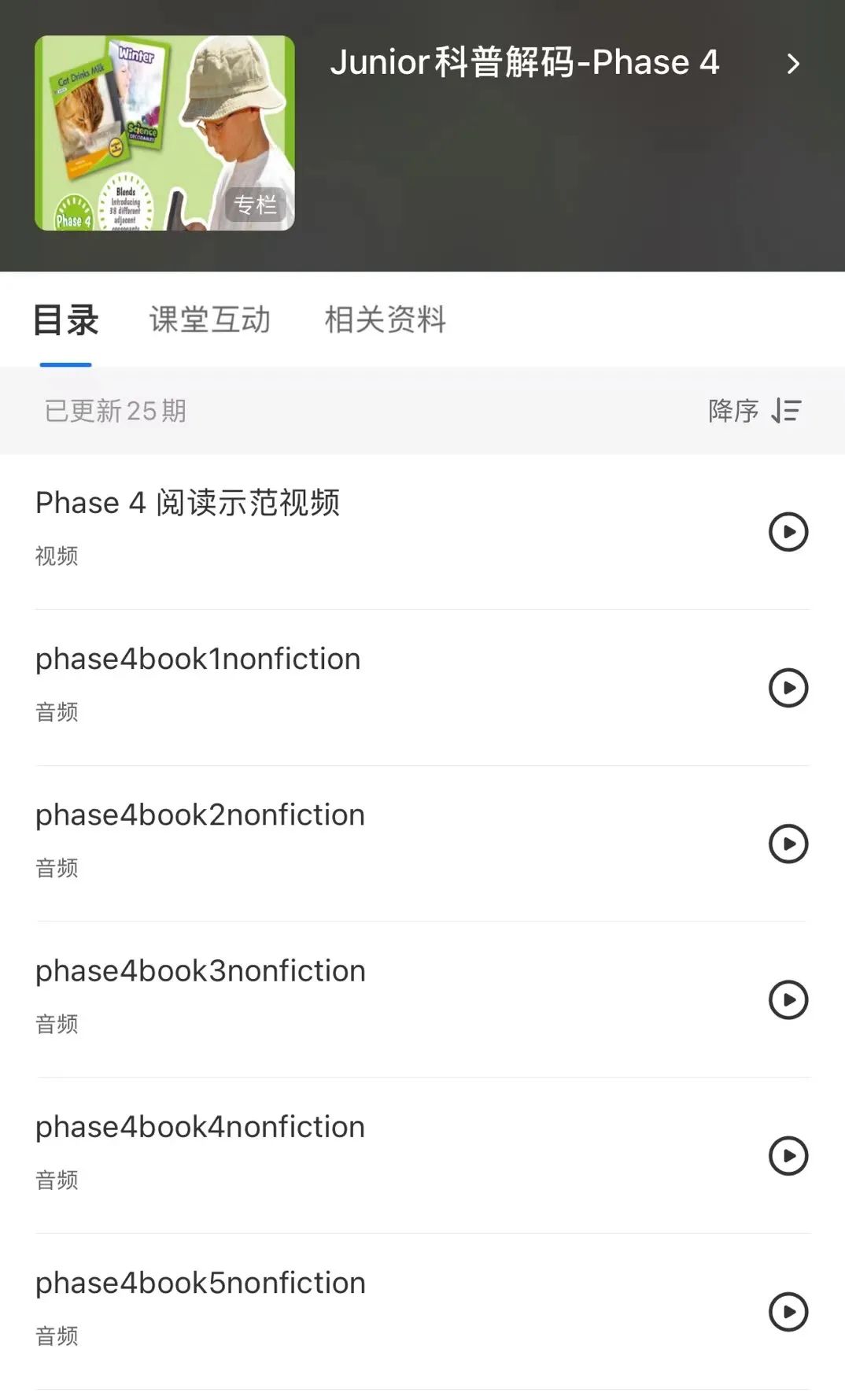Viewport: 845px width, 1400px height.
Task: Open phase4book5nonfiction audio row
Action: coord(422,1310)
